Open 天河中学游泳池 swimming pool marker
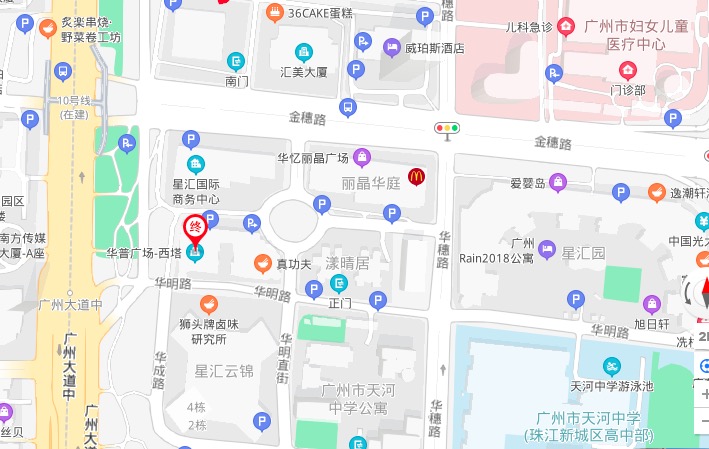 pos(611,368)
